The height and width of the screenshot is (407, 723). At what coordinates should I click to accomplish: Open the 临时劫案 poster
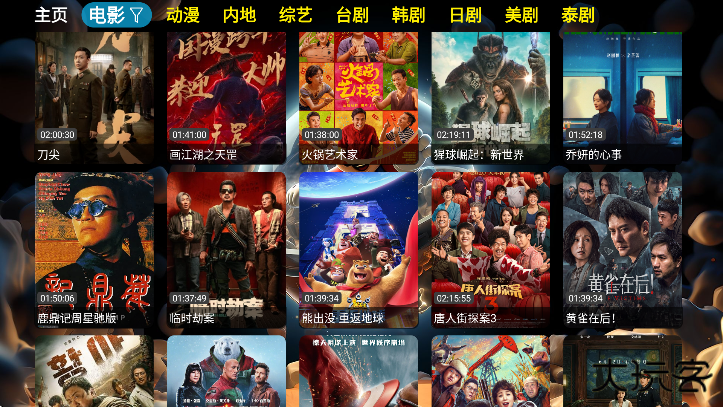pos(226,248)
